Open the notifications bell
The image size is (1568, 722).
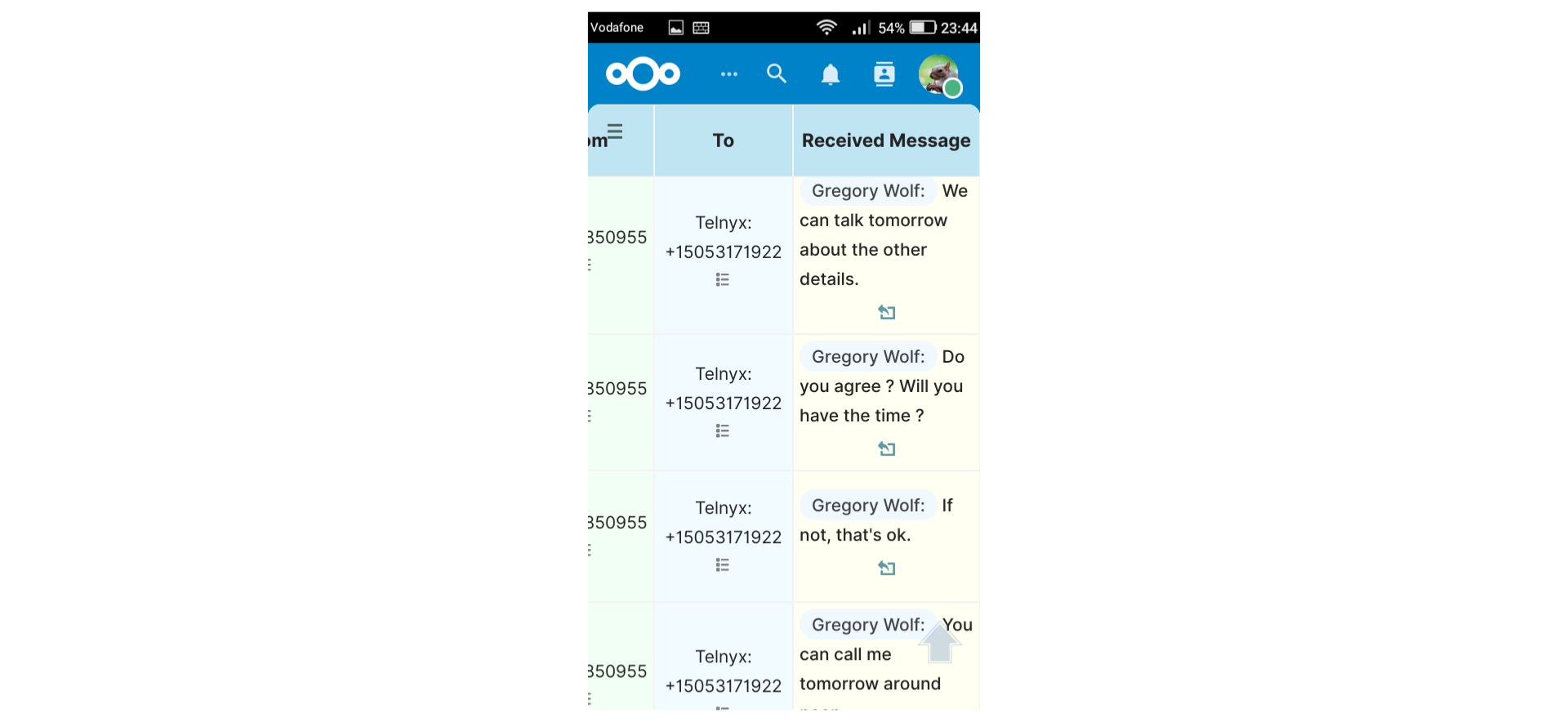tap(831, 75)
